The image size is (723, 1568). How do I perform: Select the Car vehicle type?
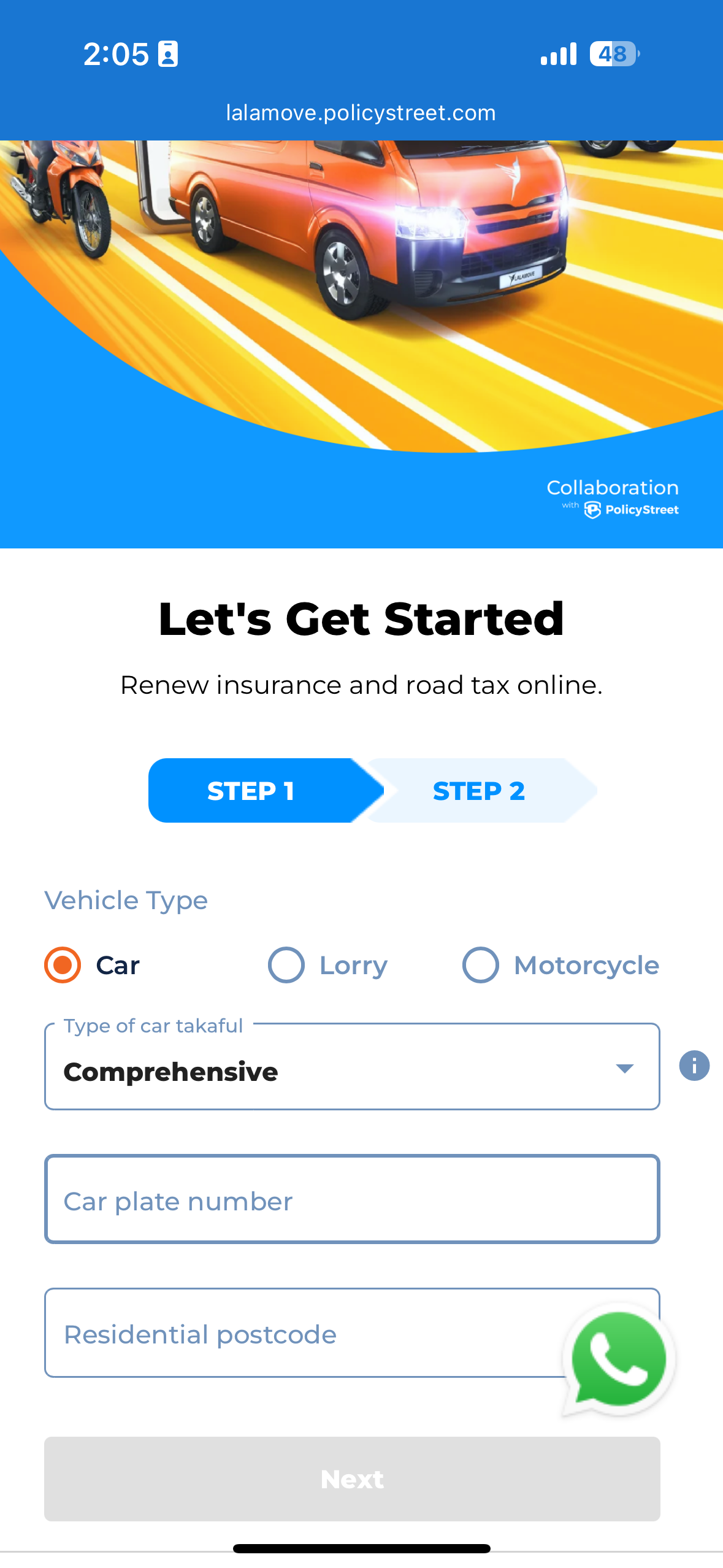pos(63,965)
